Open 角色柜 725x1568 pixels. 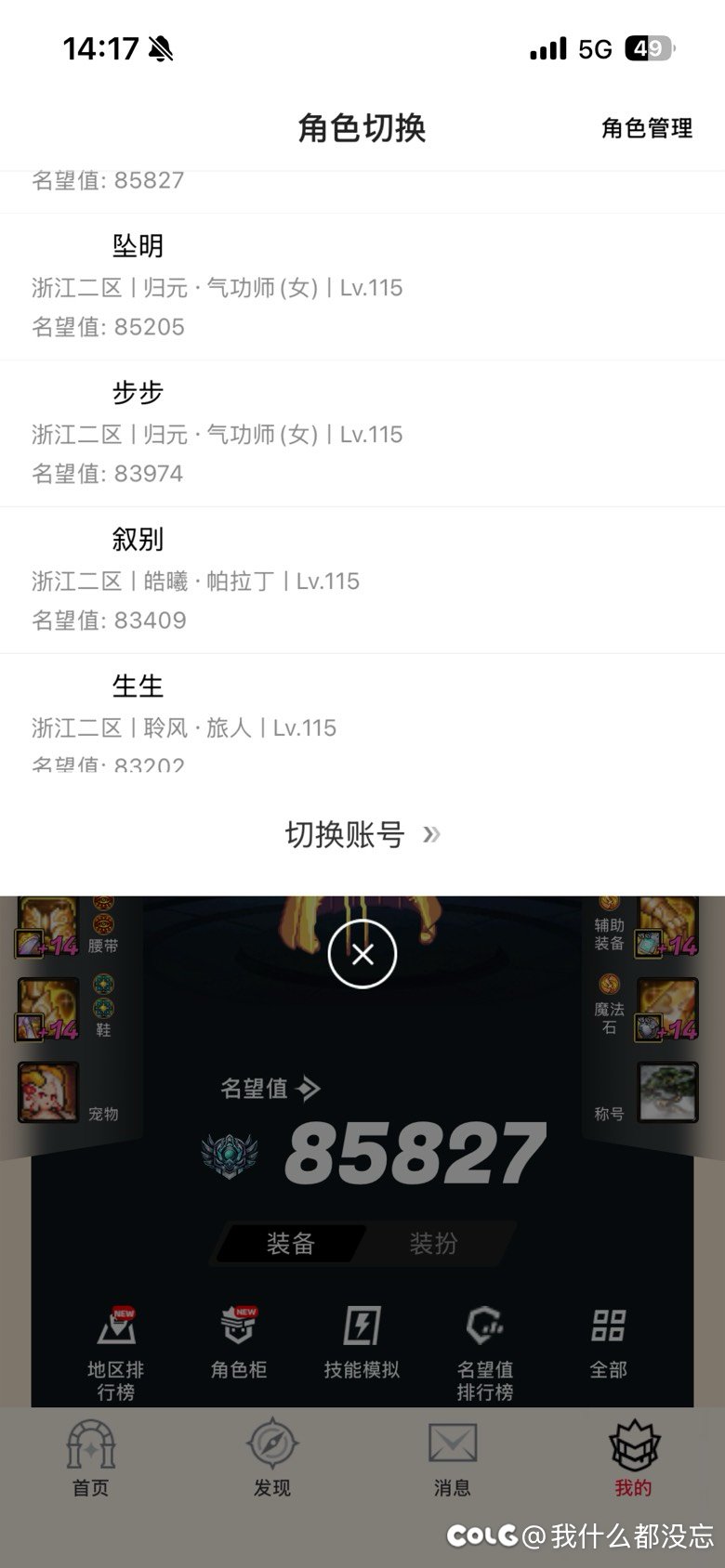(239, 1343)
